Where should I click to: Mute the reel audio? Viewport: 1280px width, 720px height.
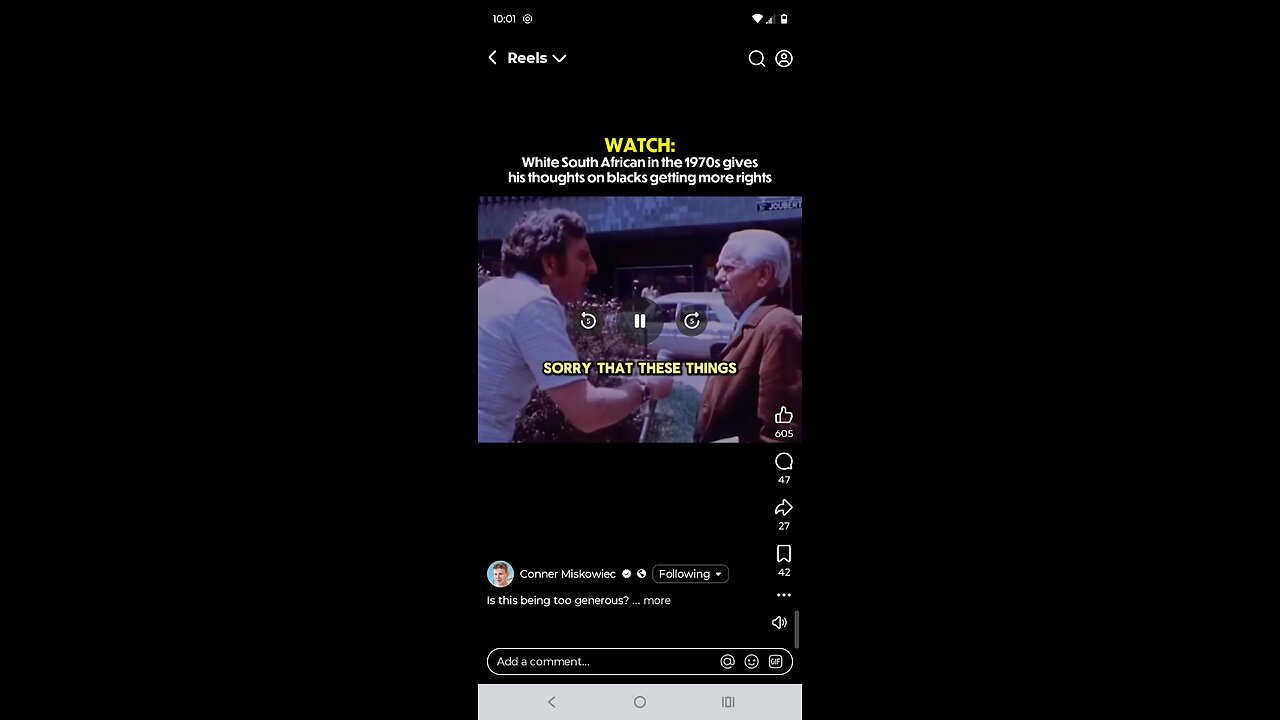click(x=779, y=622)
